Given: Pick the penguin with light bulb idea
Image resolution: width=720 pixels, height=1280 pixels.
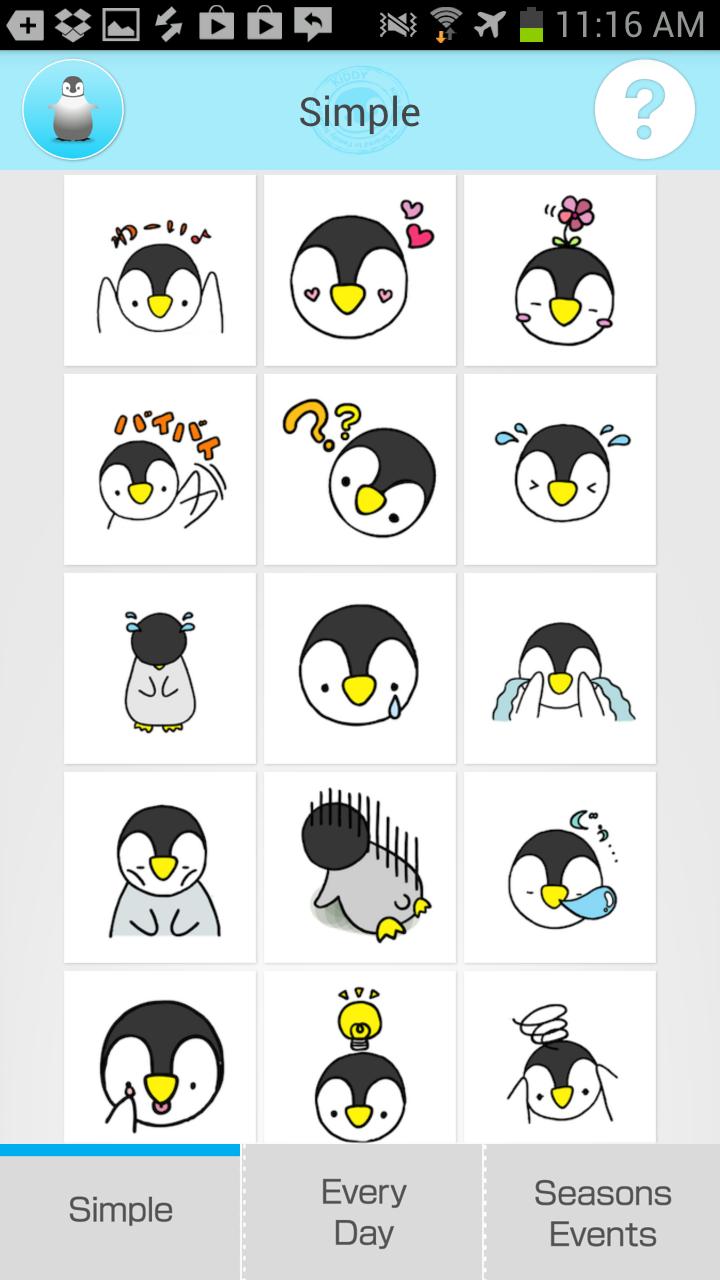Looking at the screenshot, I should 360,1060.
